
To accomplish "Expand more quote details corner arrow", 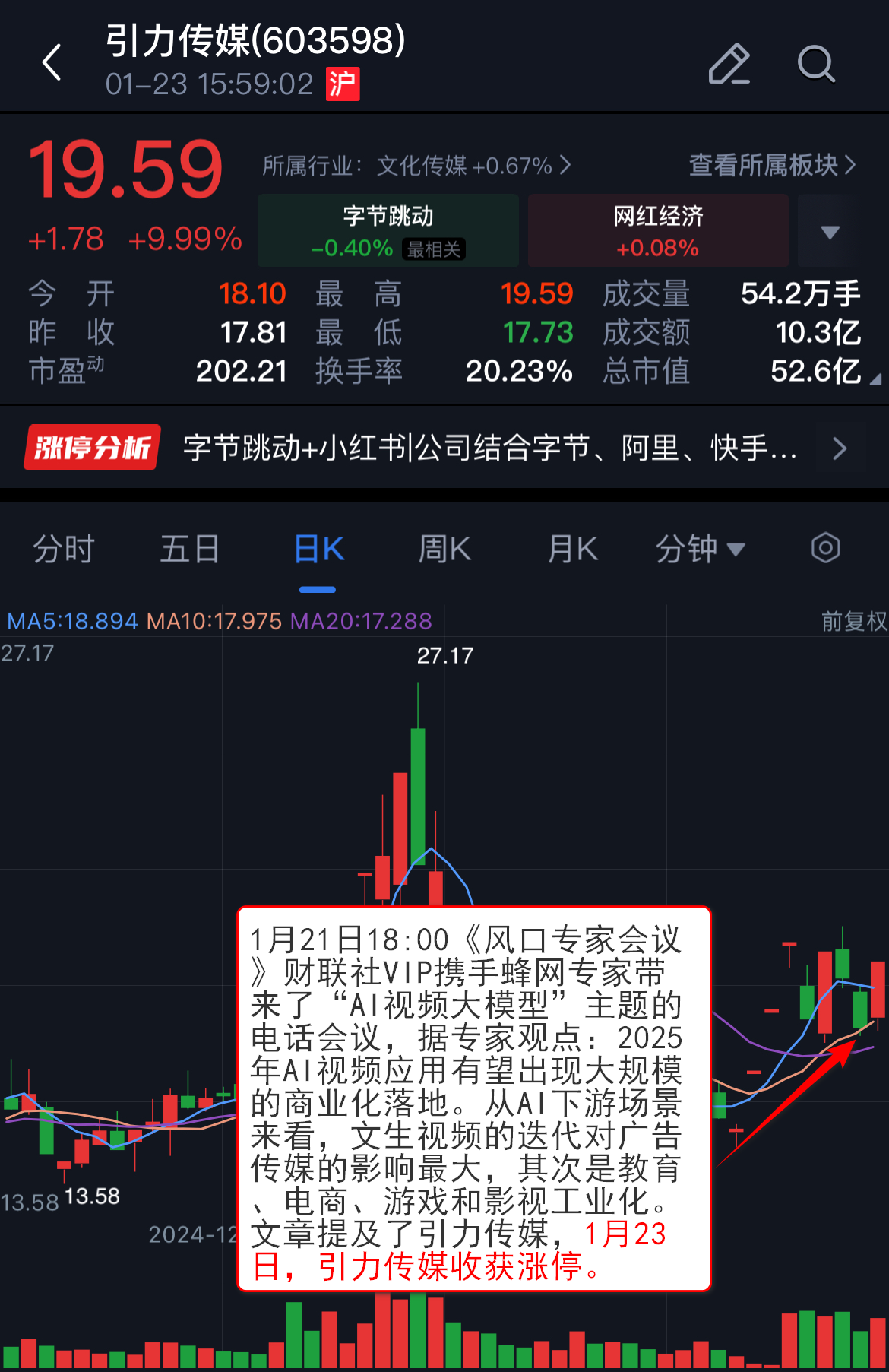I will 875,379.
